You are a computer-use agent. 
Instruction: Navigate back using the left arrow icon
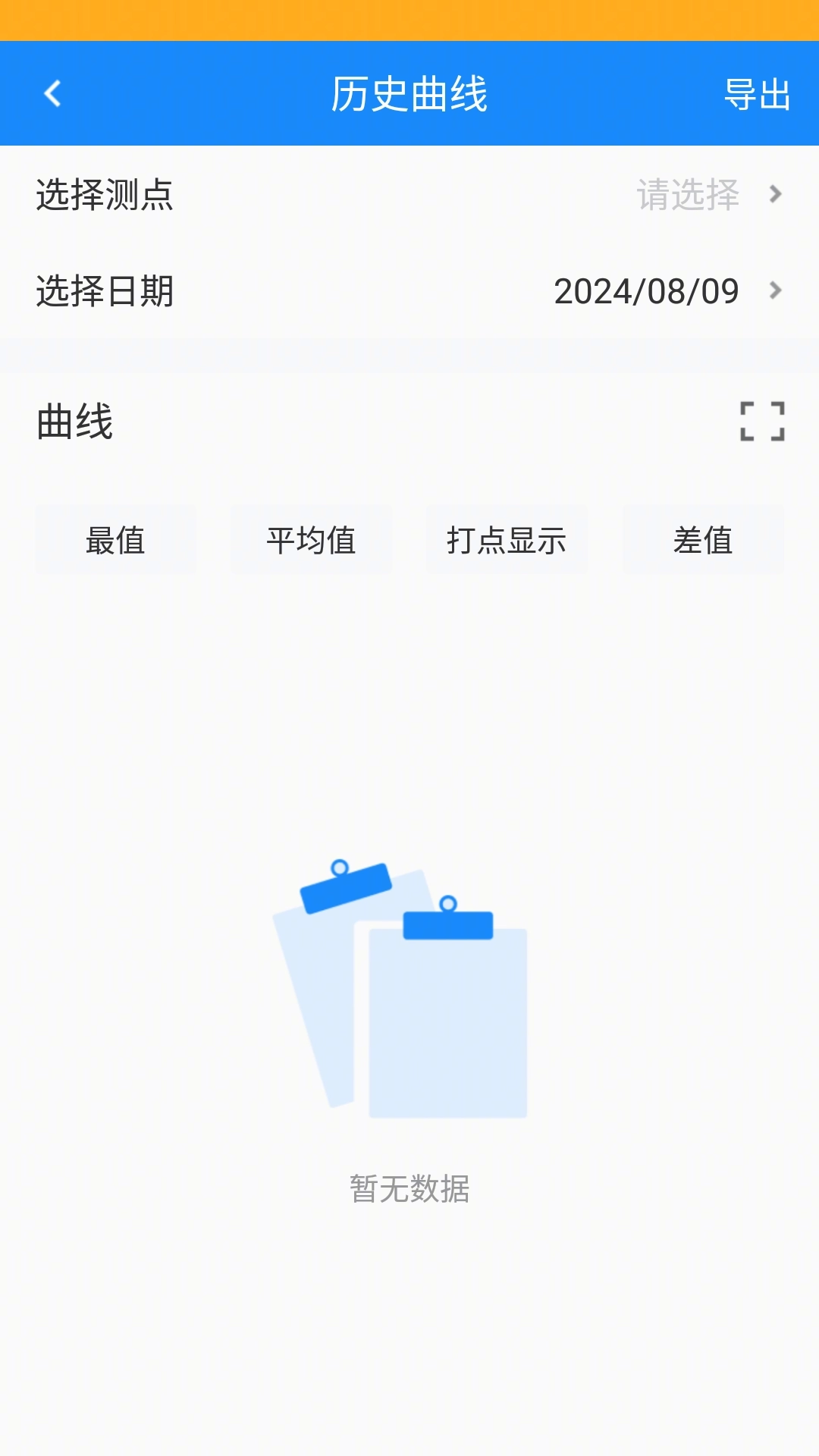point(52,93)
